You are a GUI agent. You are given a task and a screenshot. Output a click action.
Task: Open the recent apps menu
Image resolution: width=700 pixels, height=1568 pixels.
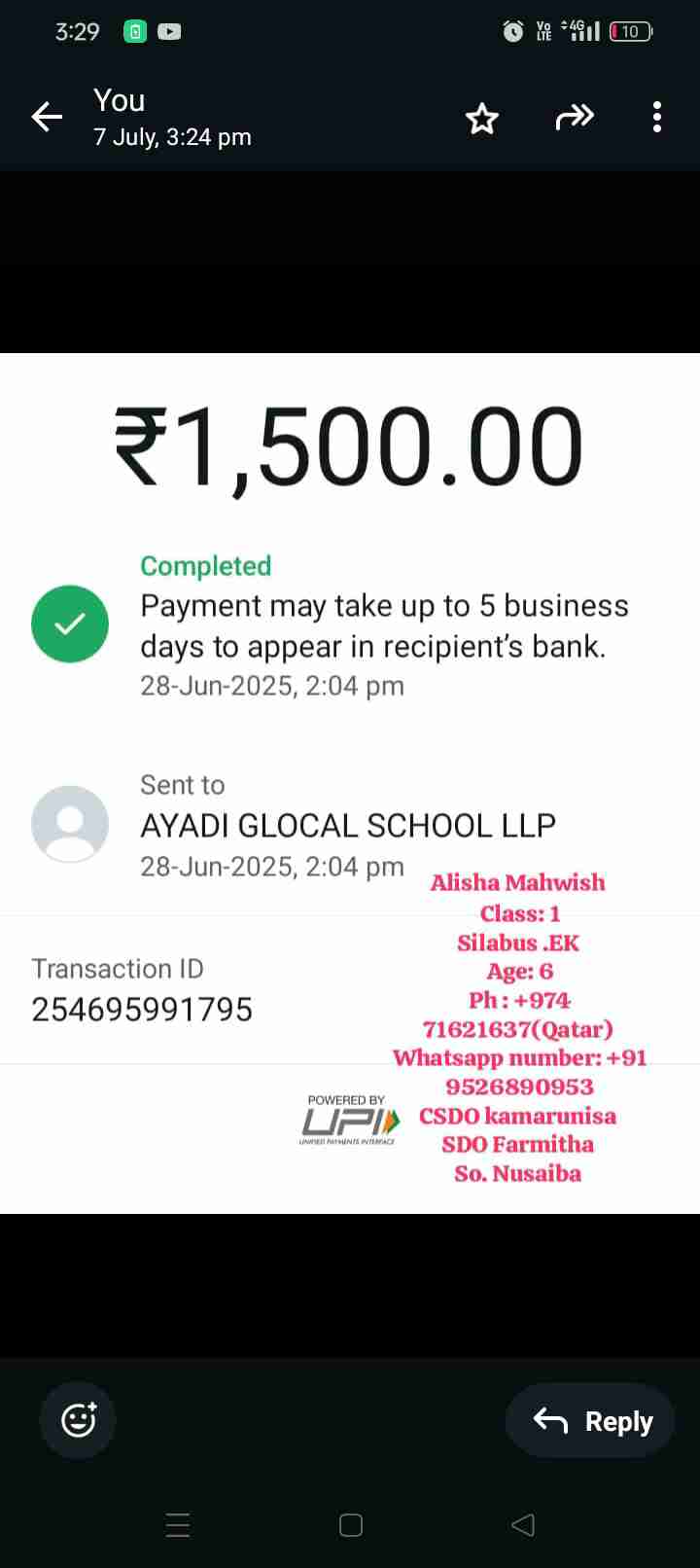pyautogui.click(x=178, y=1525)
